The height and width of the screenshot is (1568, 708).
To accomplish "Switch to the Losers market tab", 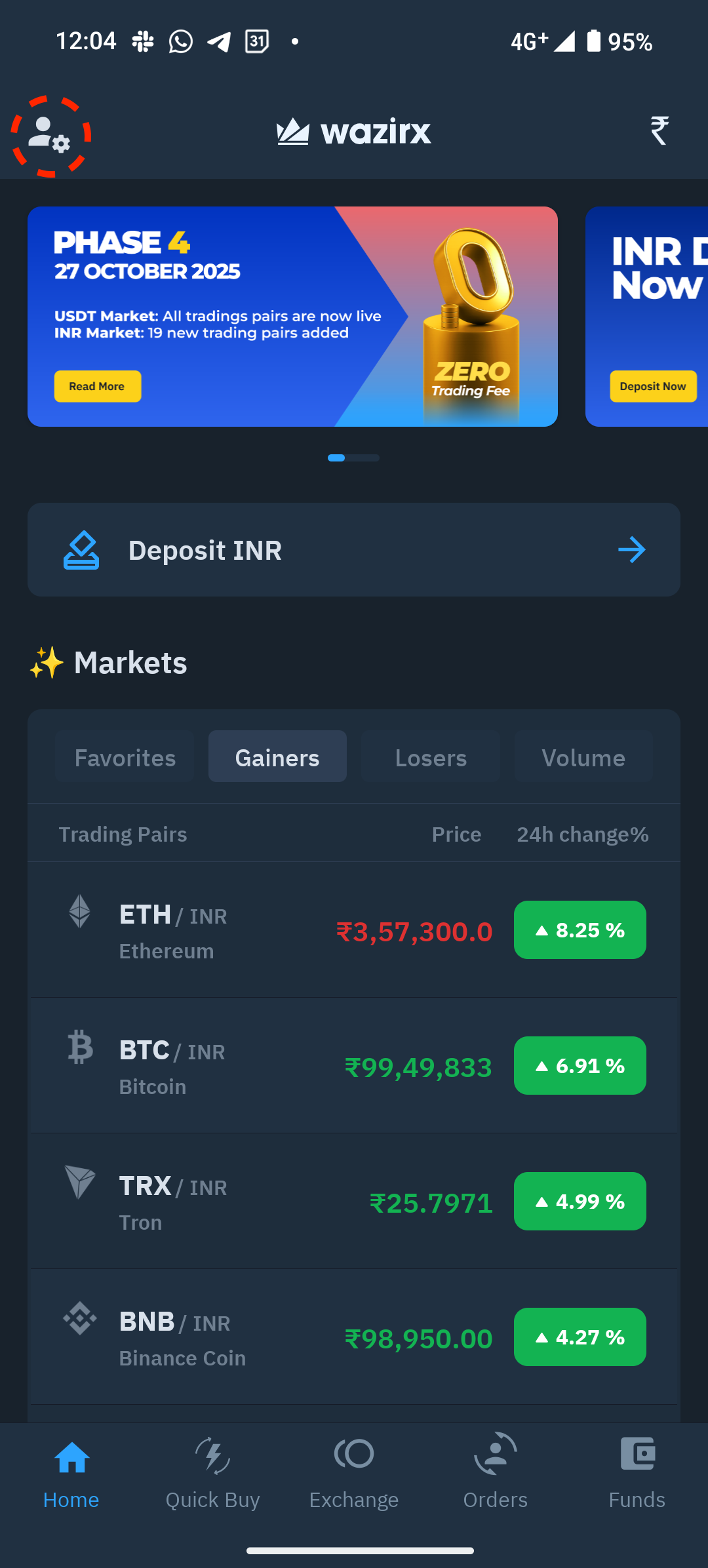I will [x=431, y=757].
